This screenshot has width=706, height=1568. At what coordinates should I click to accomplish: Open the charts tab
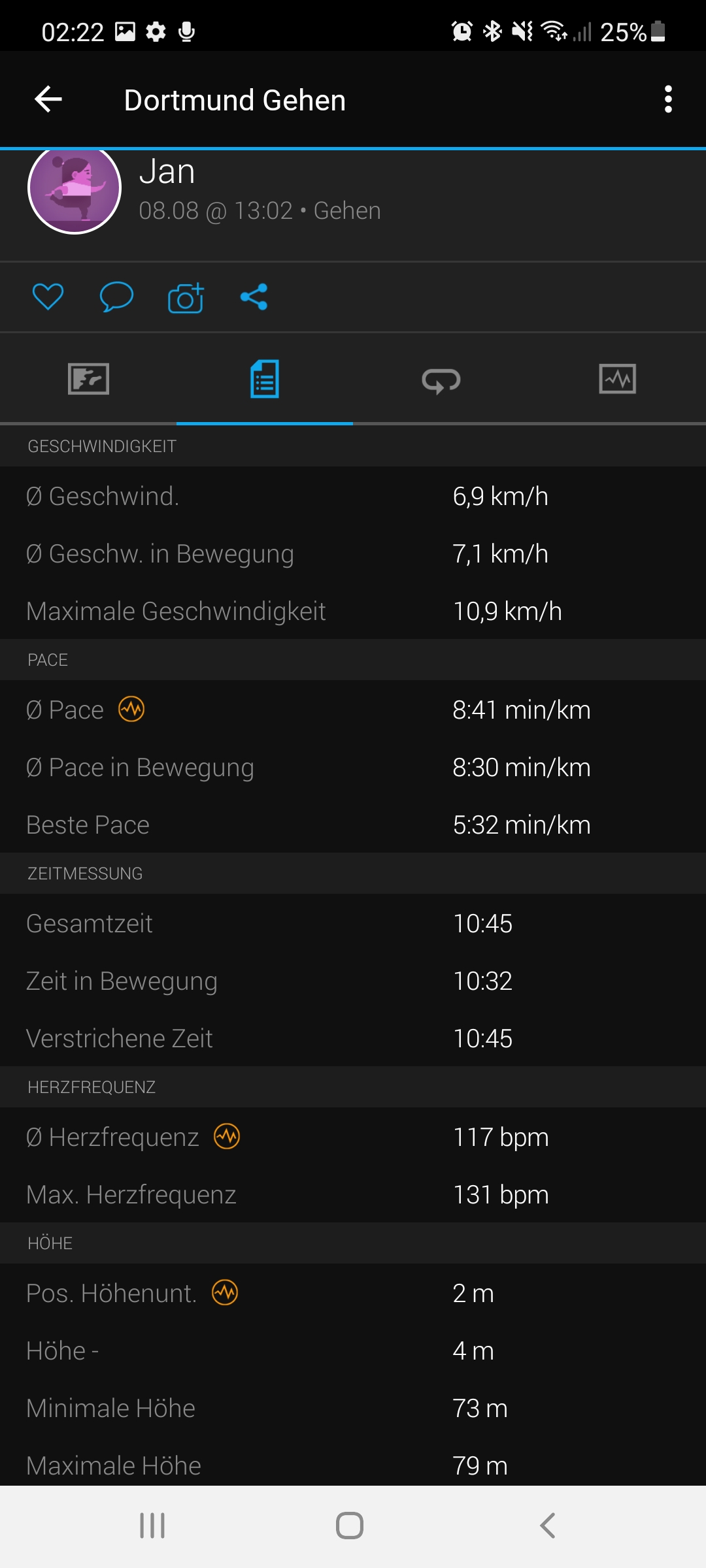click(x=618, y=380)
